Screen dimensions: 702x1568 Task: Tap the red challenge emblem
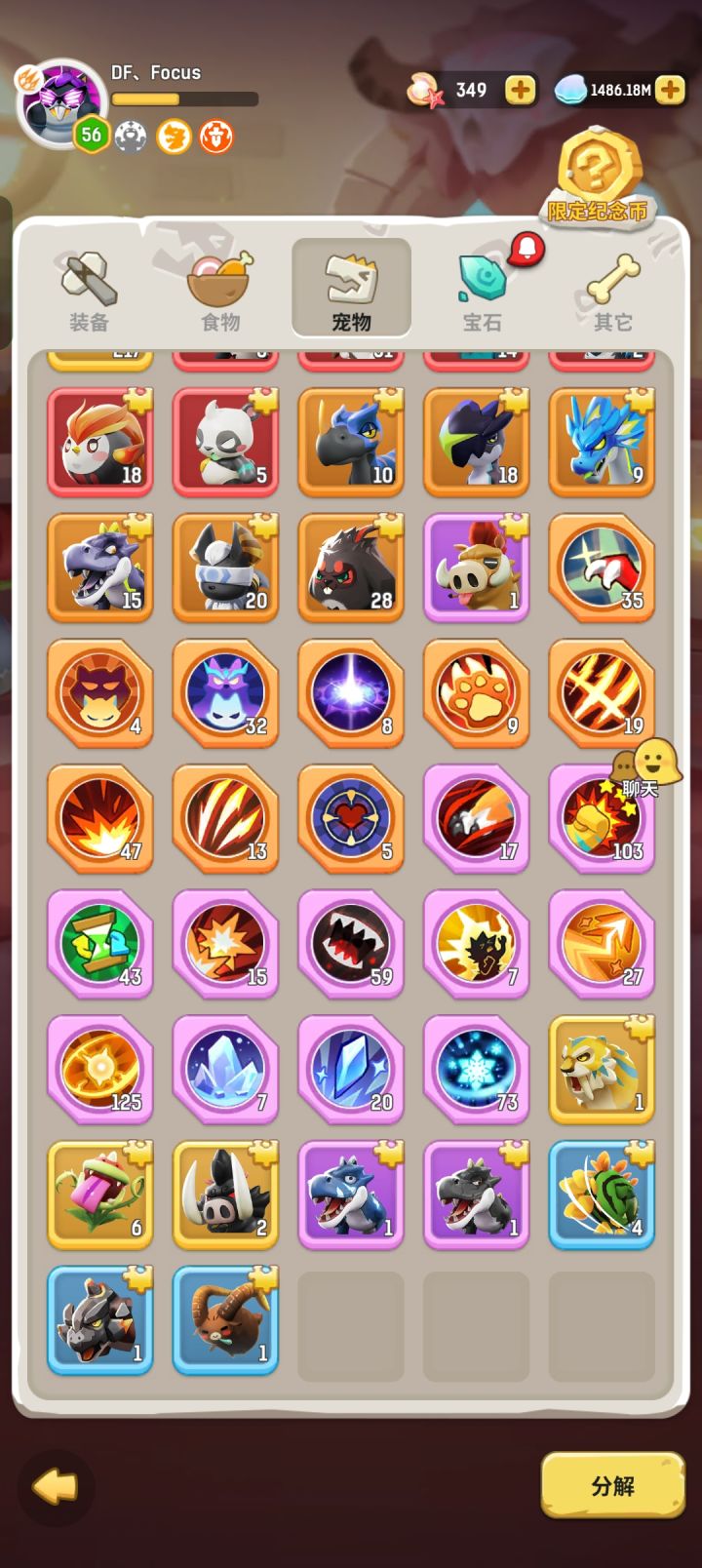pos(216,137)
